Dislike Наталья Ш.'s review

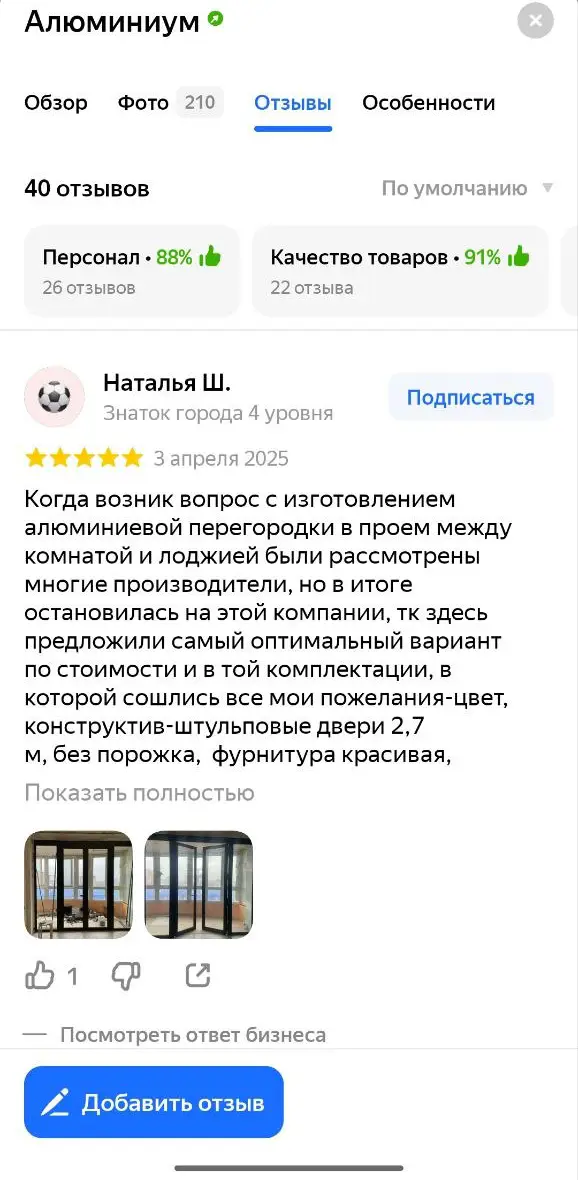[126, 976]
